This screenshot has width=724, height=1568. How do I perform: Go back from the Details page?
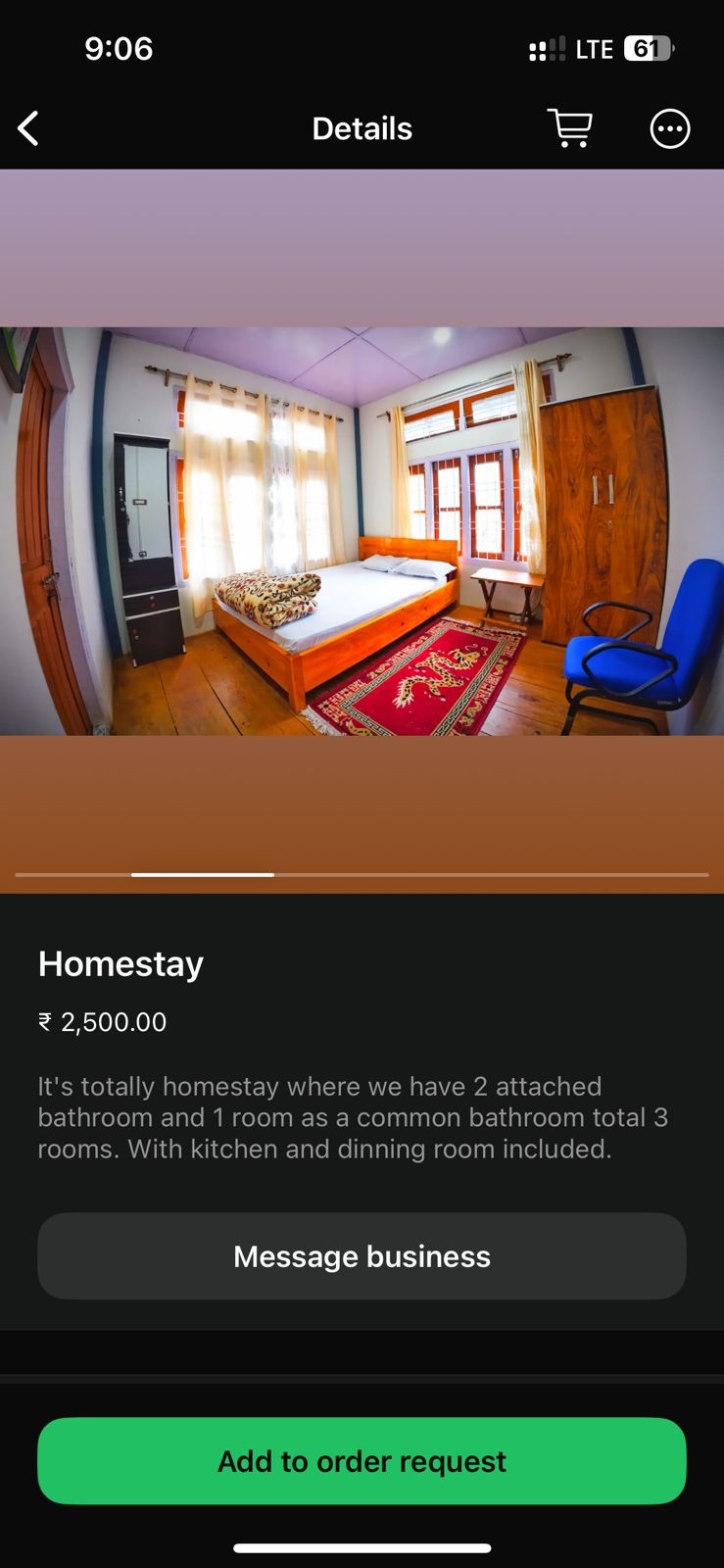pyautogui.click(x=28, y=128)
